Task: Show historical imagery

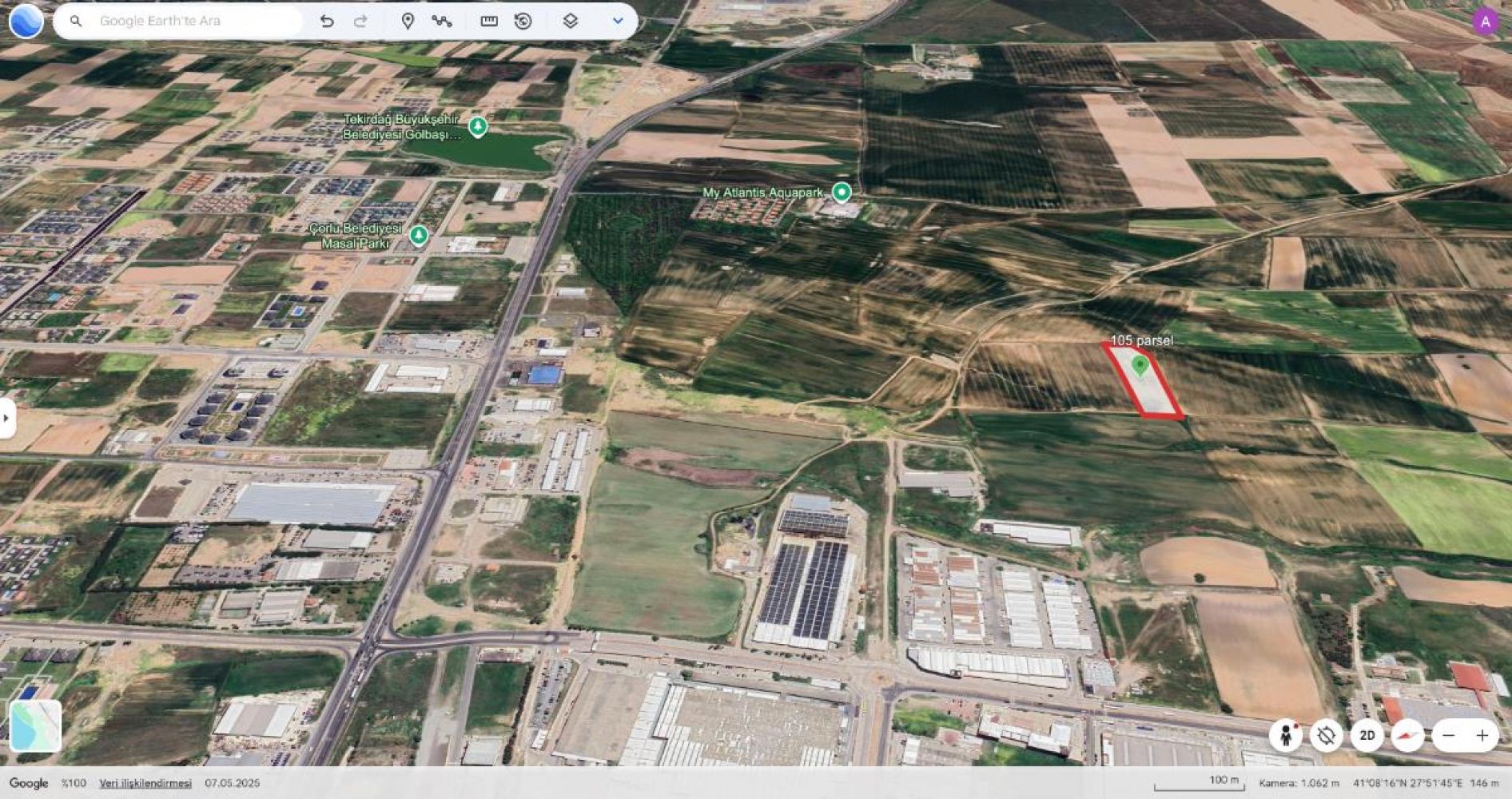Action: [523, 21]
